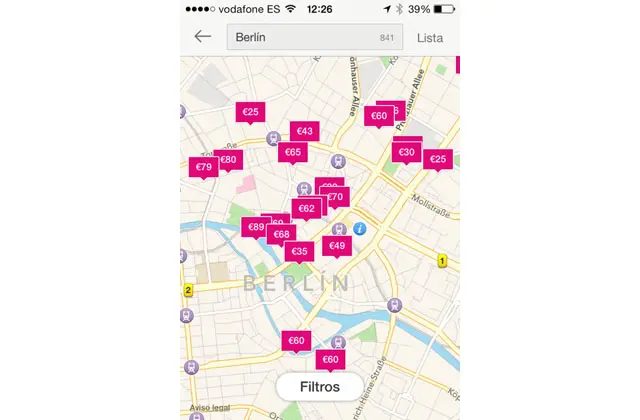
Task: Select the €79 price marker
Action: tap(203, 167)
